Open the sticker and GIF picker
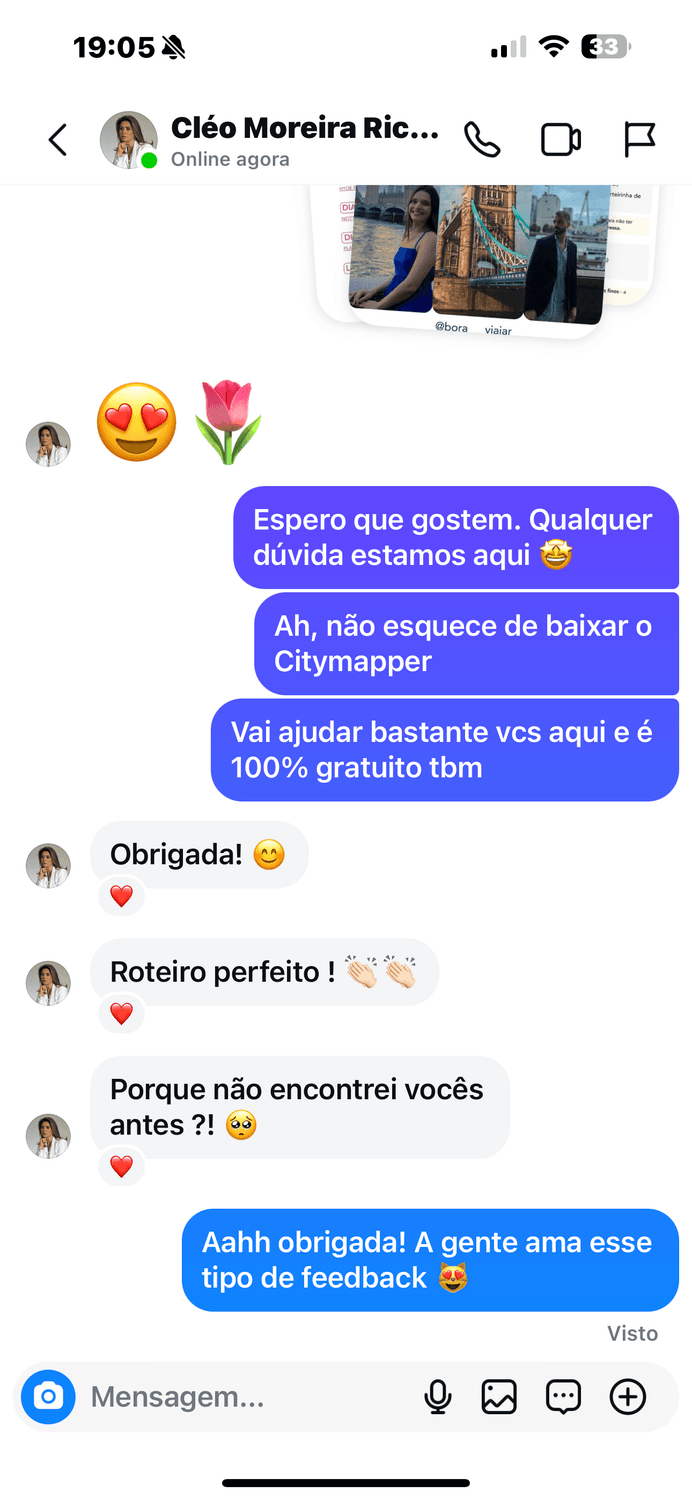The width and height of the screenshot is (692, 1500). (563, 1396)
